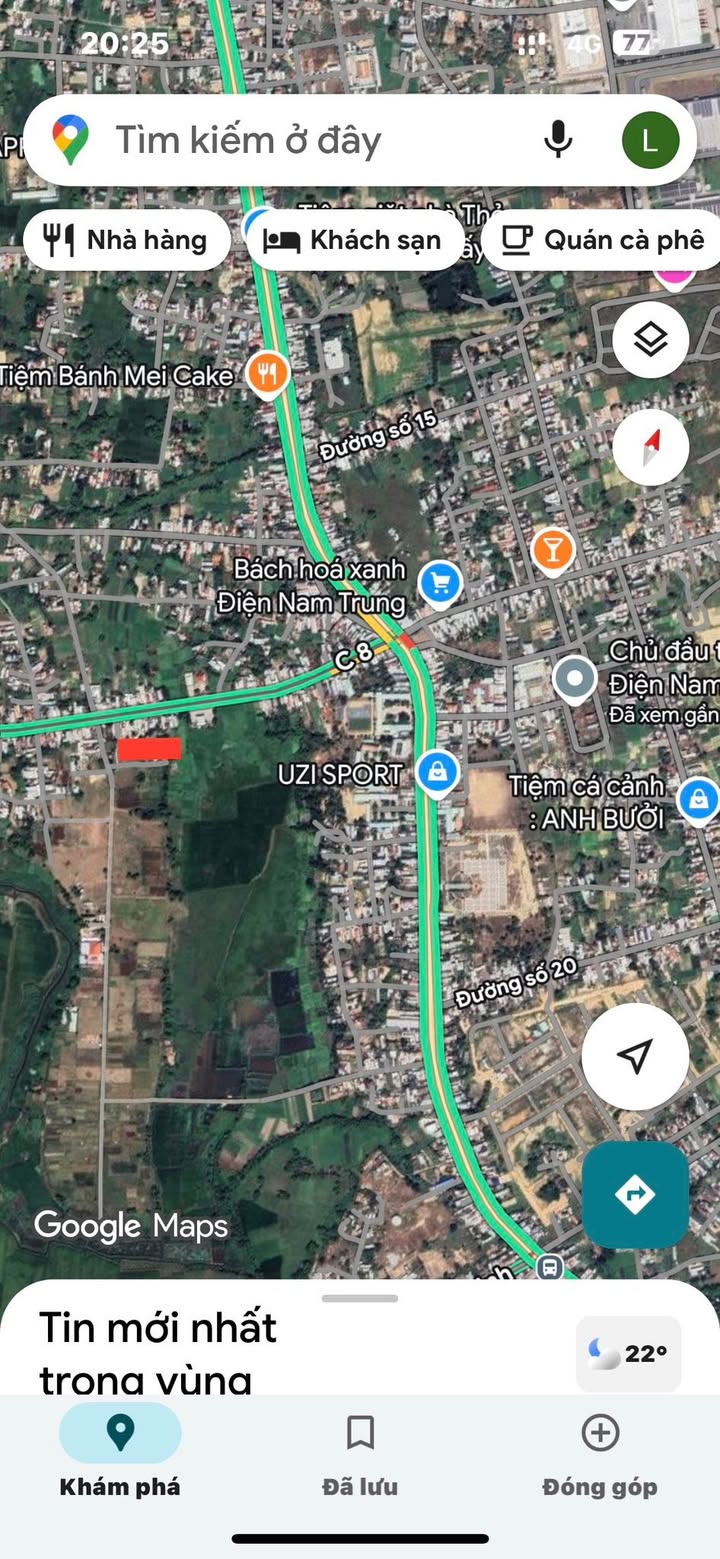Go to the Đã lưu tab
Viewport: 720px width, 1559px height.
pyautogui.click(x=360, y=1449)
